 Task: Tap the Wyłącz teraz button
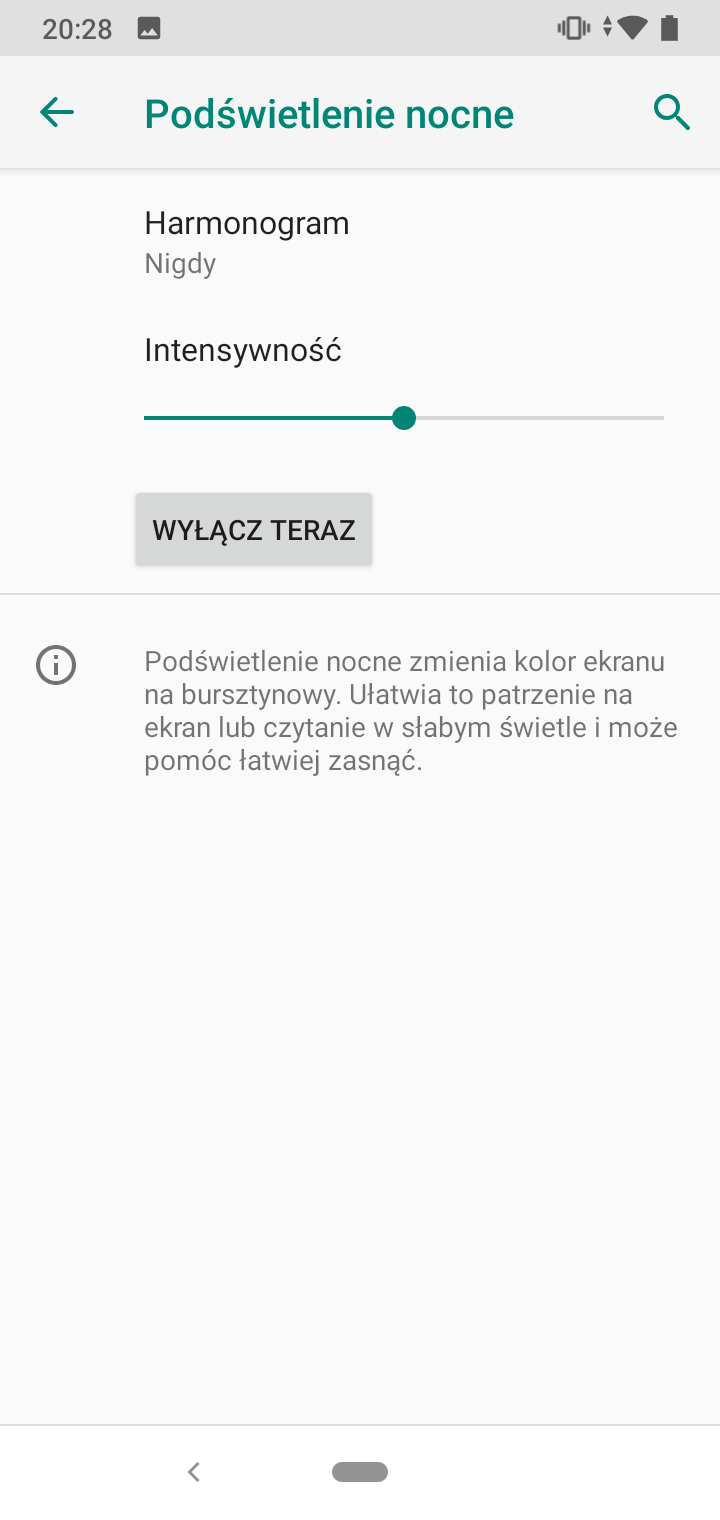tap(254, 529)
